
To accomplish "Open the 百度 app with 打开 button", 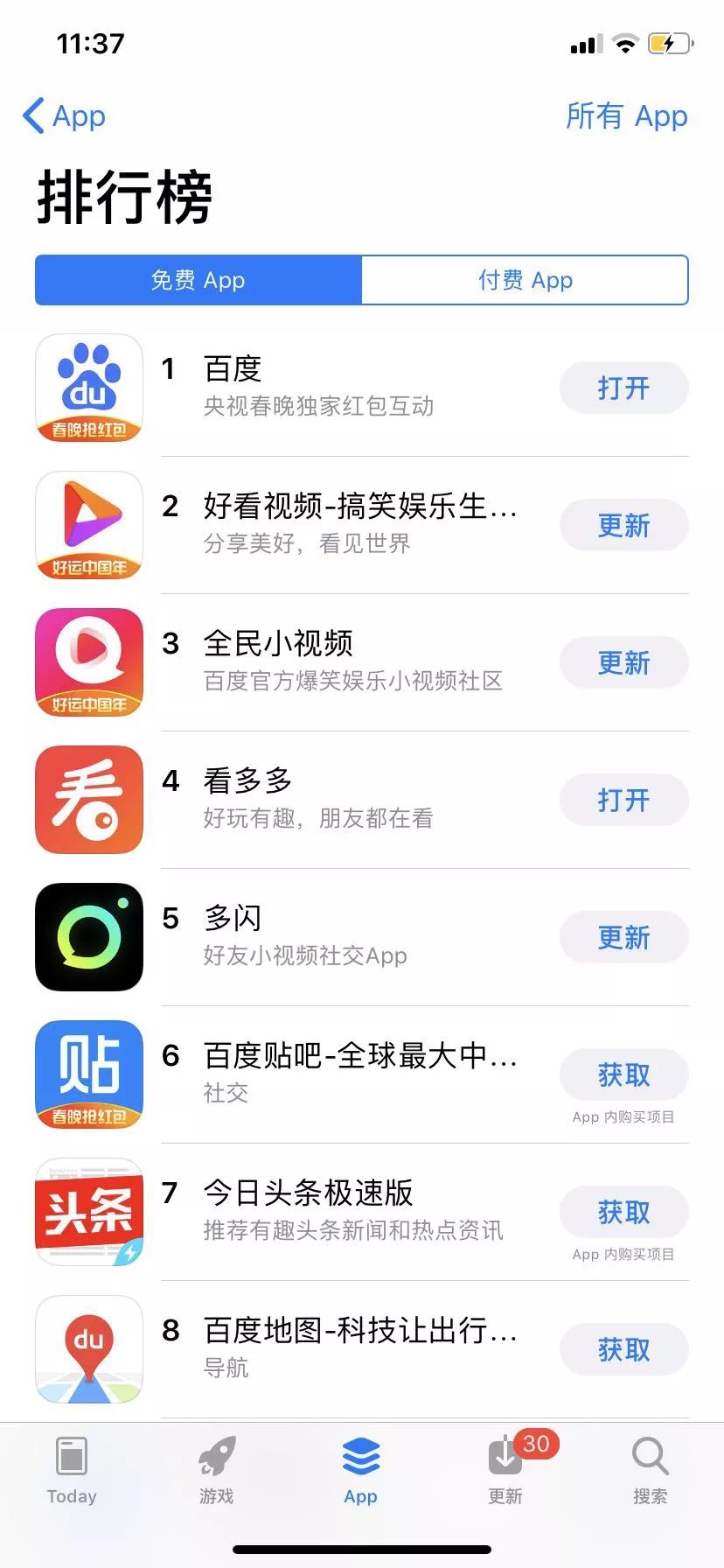I will pyautogui.click(x=623, y=388).
